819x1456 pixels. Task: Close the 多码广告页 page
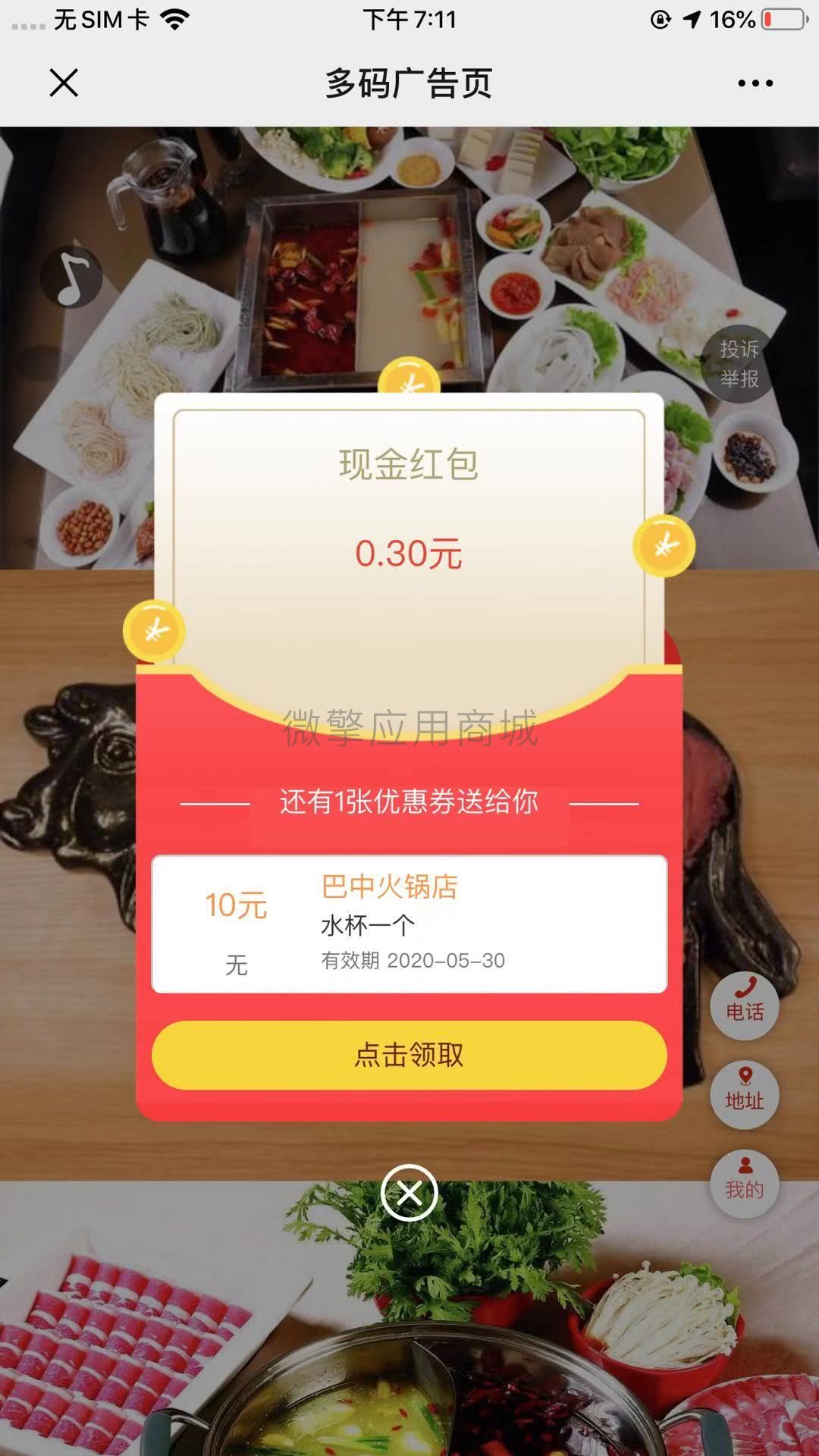[64, 83]
